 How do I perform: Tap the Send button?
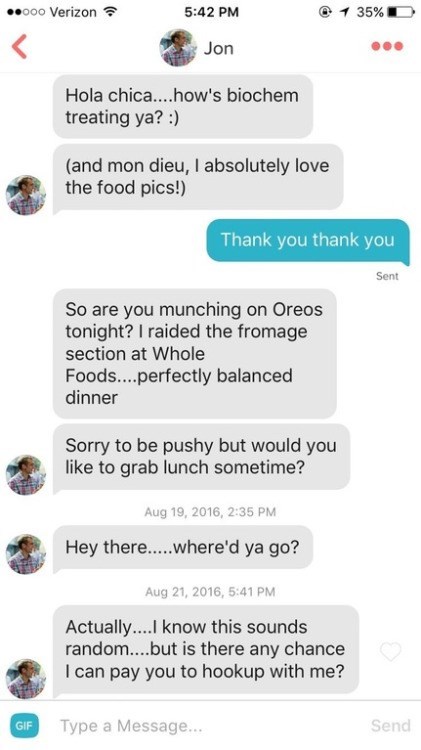[390, 726]
